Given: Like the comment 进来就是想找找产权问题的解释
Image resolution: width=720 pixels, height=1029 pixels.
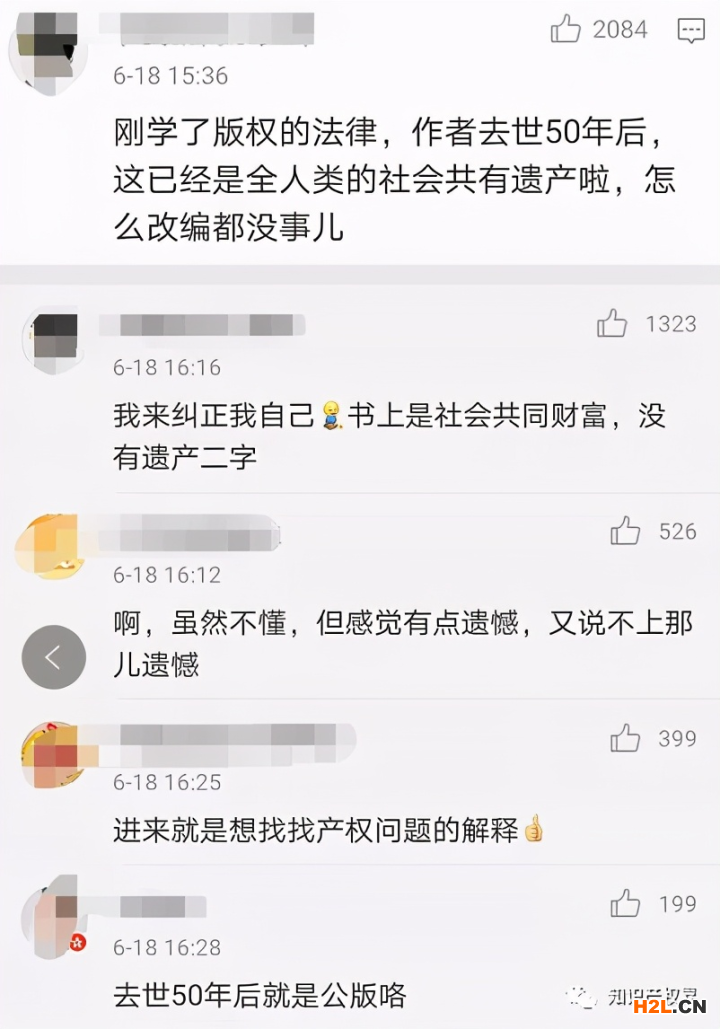Looking at the screenshot, I should tap(625, 739).
